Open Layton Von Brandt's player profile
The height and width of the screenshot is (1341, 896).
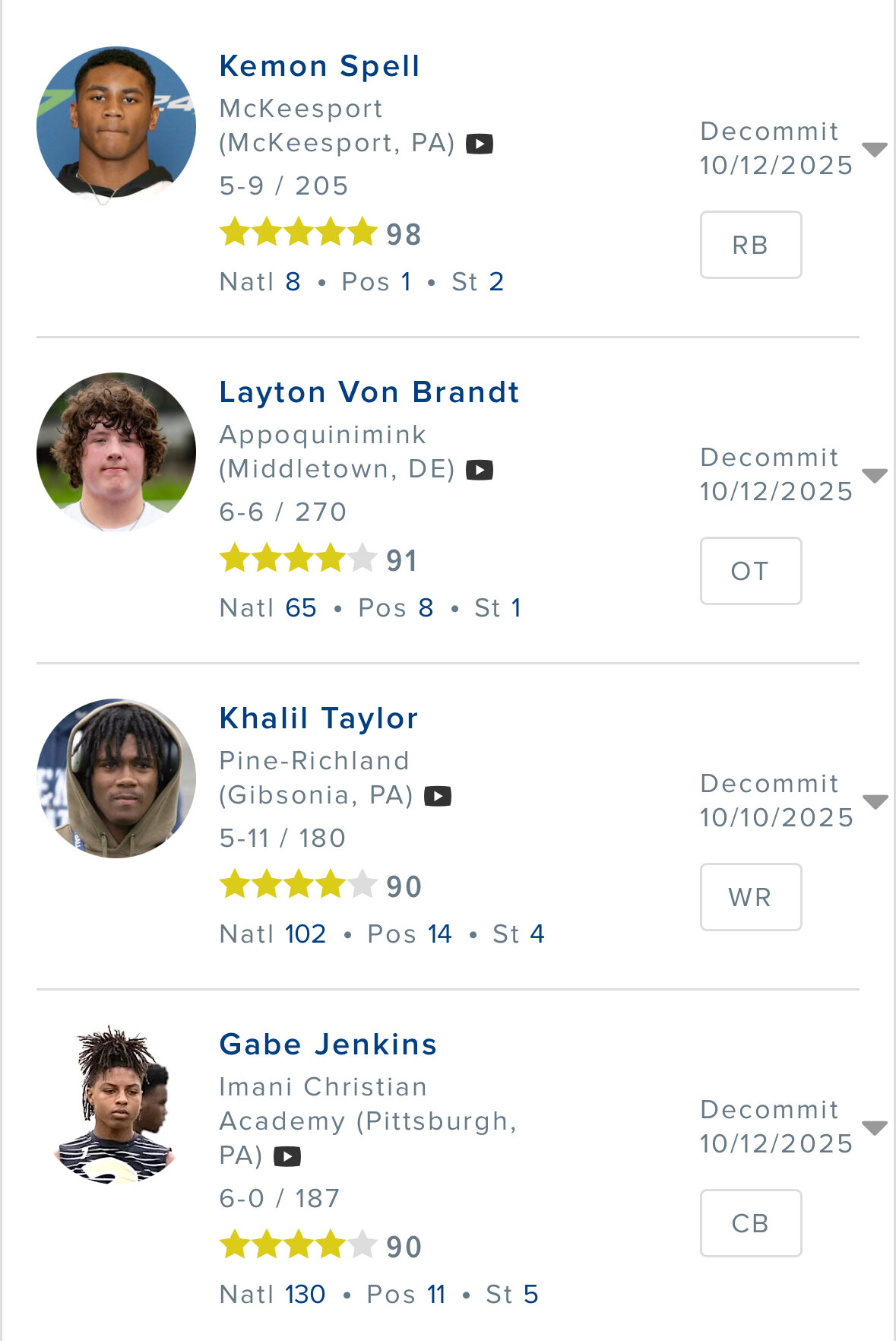point(369,392)
